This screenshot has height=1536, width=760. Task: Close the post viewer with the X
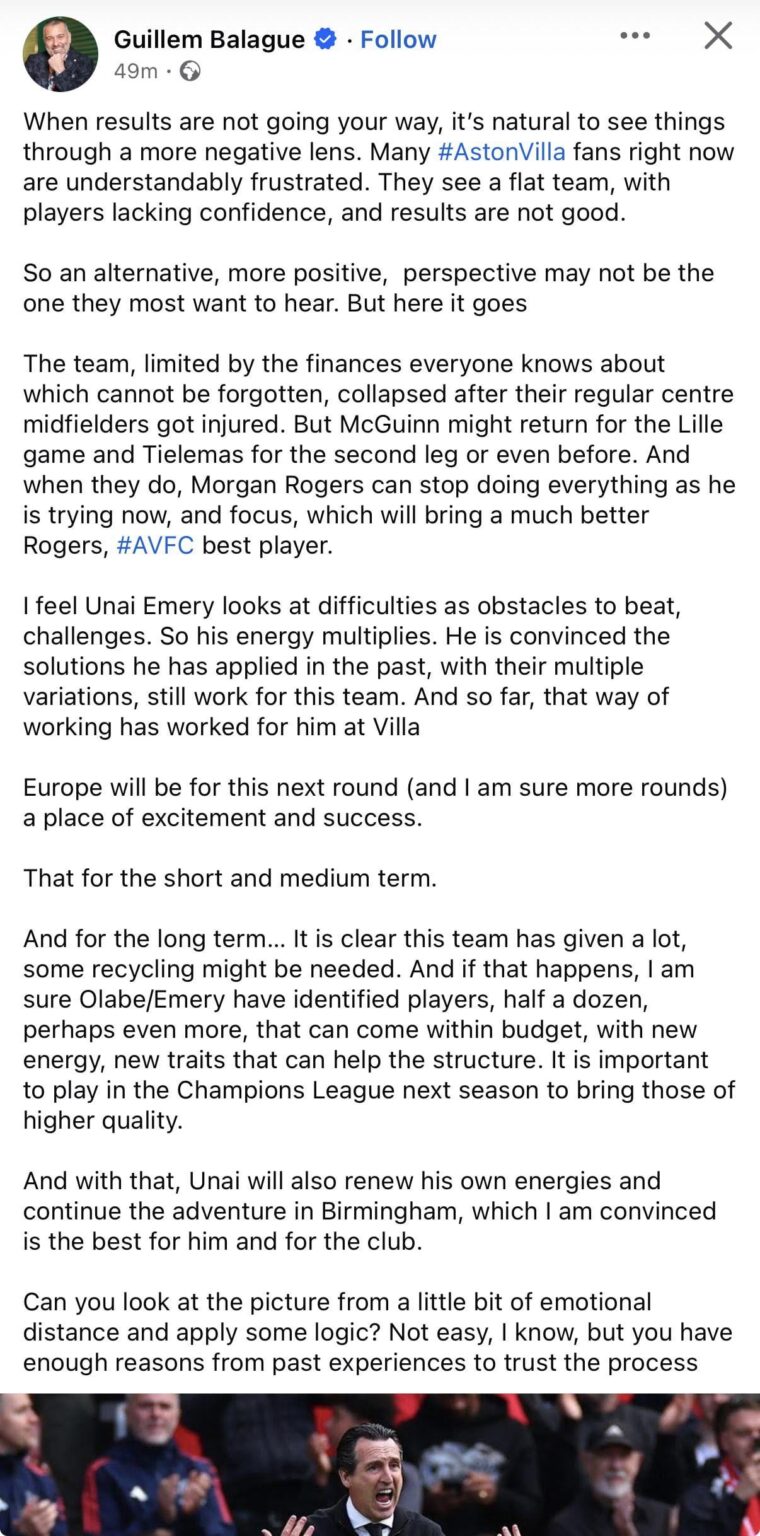click(x=718, y=35)
